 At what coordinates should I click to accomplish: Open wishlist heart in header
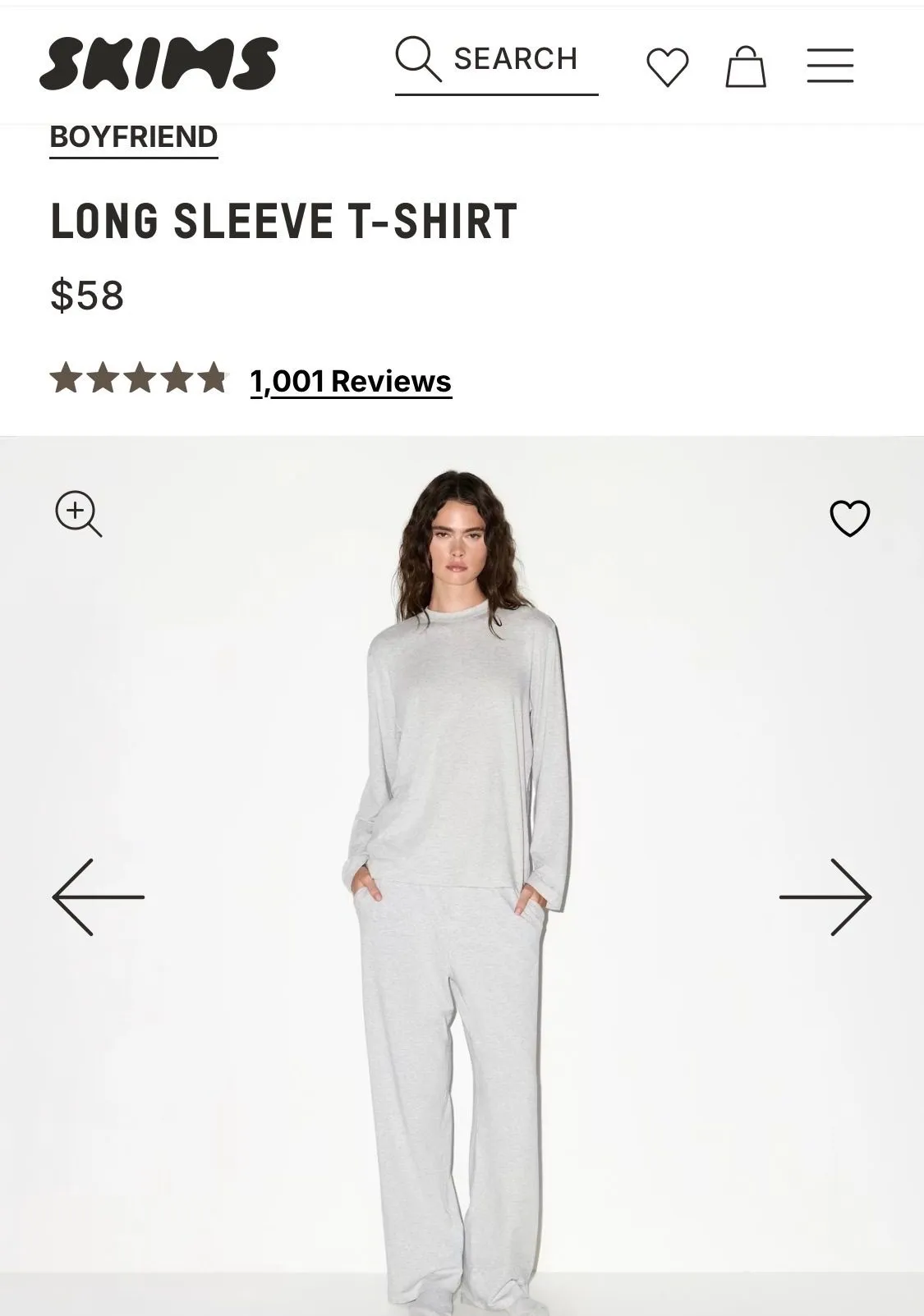click(x=667, y=66)
